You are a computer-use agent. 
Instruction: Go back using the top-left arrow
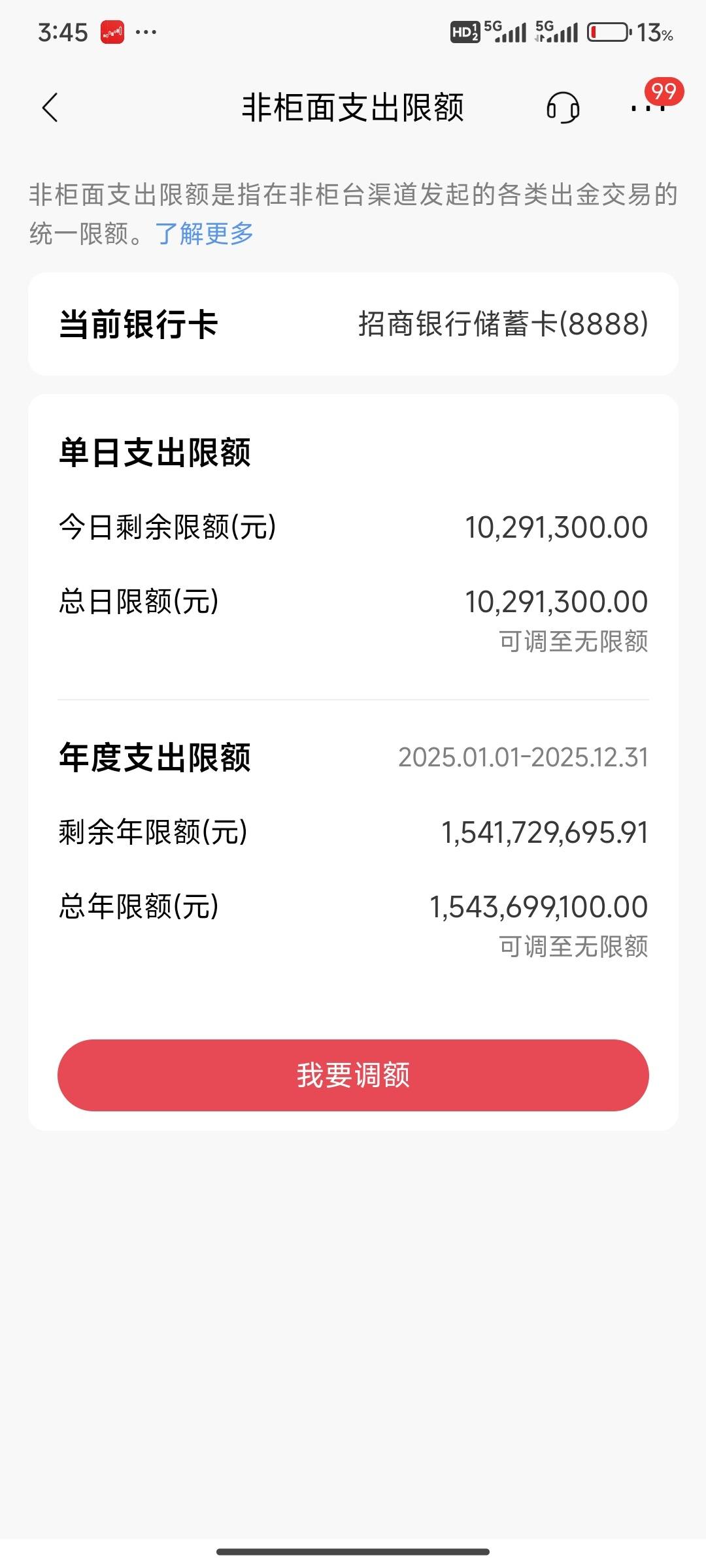pos(50,108)
